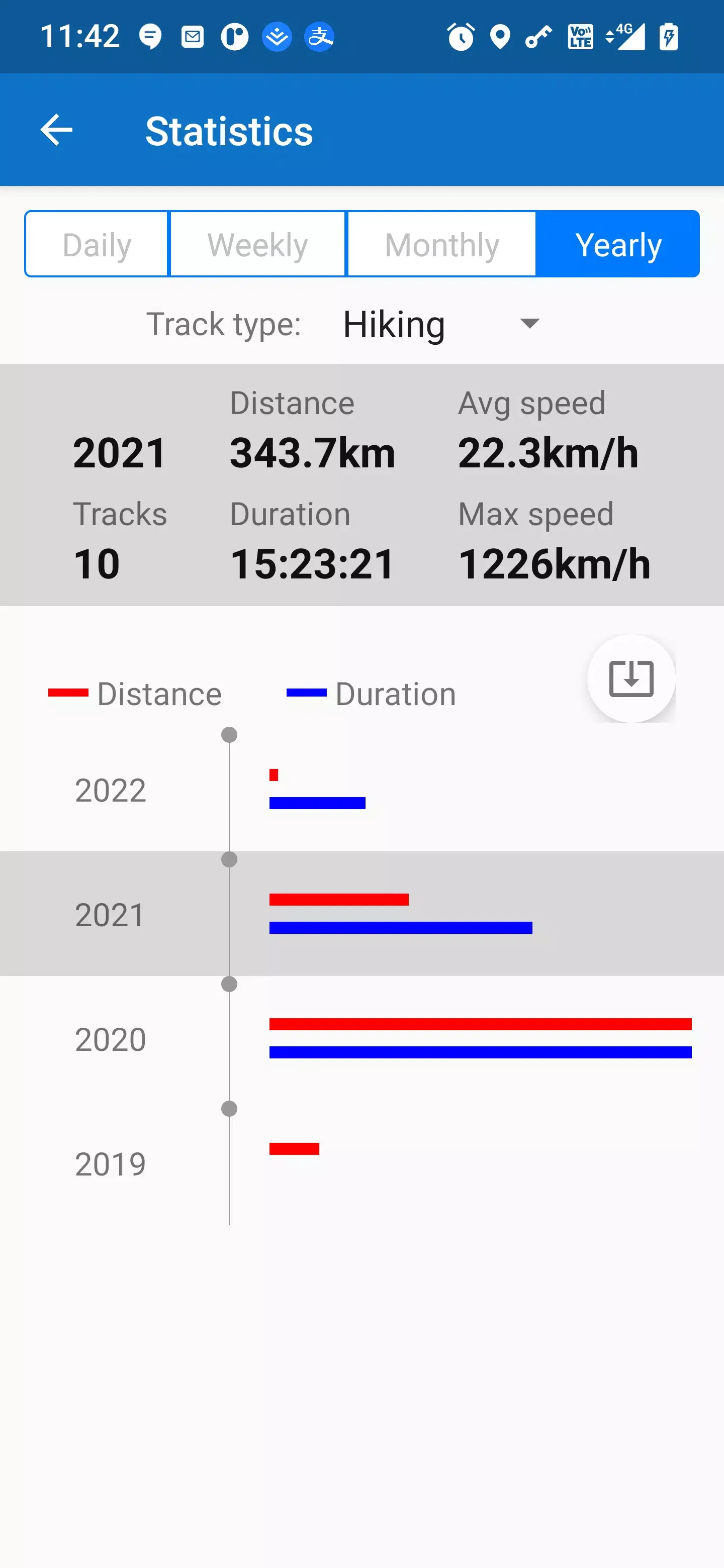Image resolution: width=724 pixels, height=1568 pixels.
Task: Tap the Alipay notification icon
Action: coord(319,37)
